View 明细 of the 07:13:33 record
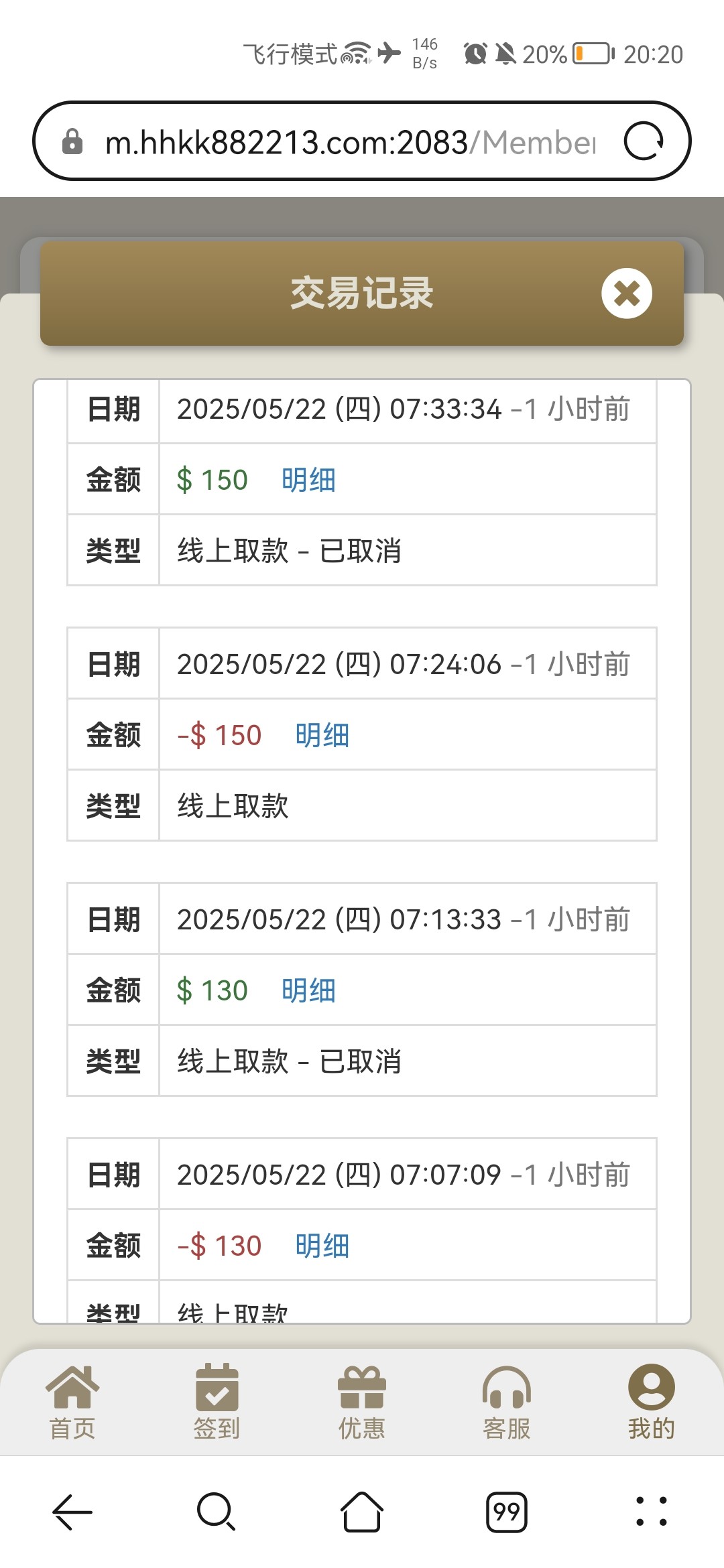The height and width of the screenshot is (1568, 724). pyautogui.click(x=308, y=990)
